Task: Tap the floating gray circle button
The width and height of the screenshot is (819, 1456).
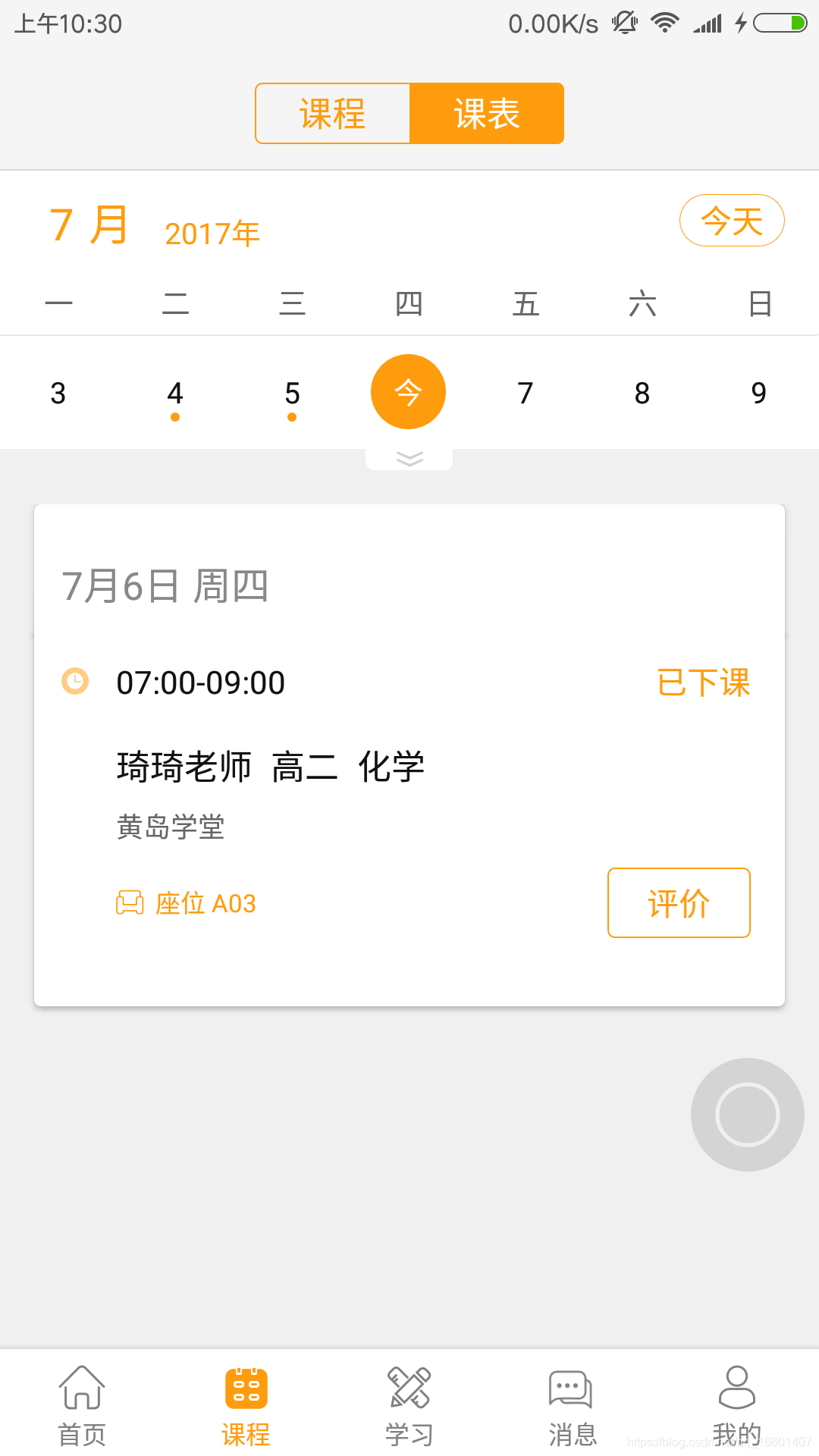Action: click(747, 1114)
